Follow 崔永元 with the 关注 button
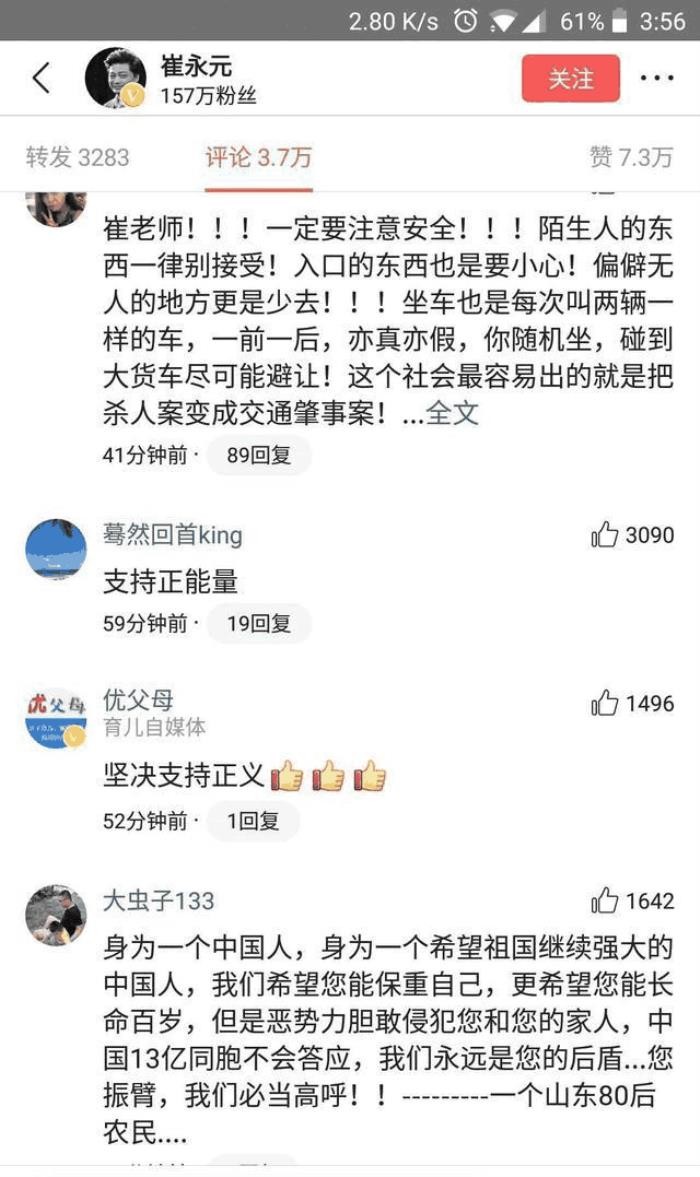 [570, 79]
